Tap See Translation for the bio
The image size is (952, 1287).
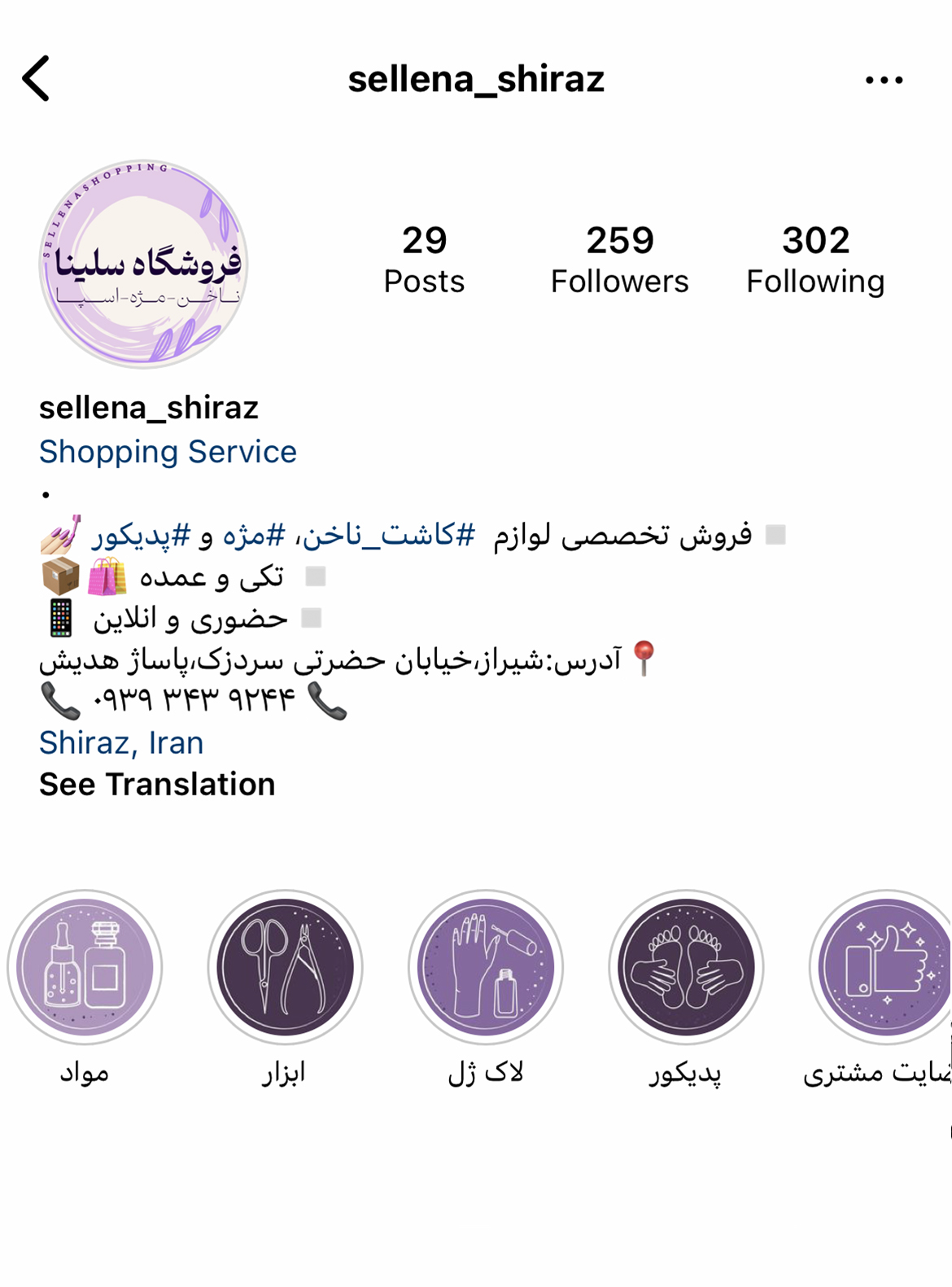coord(157,785)
